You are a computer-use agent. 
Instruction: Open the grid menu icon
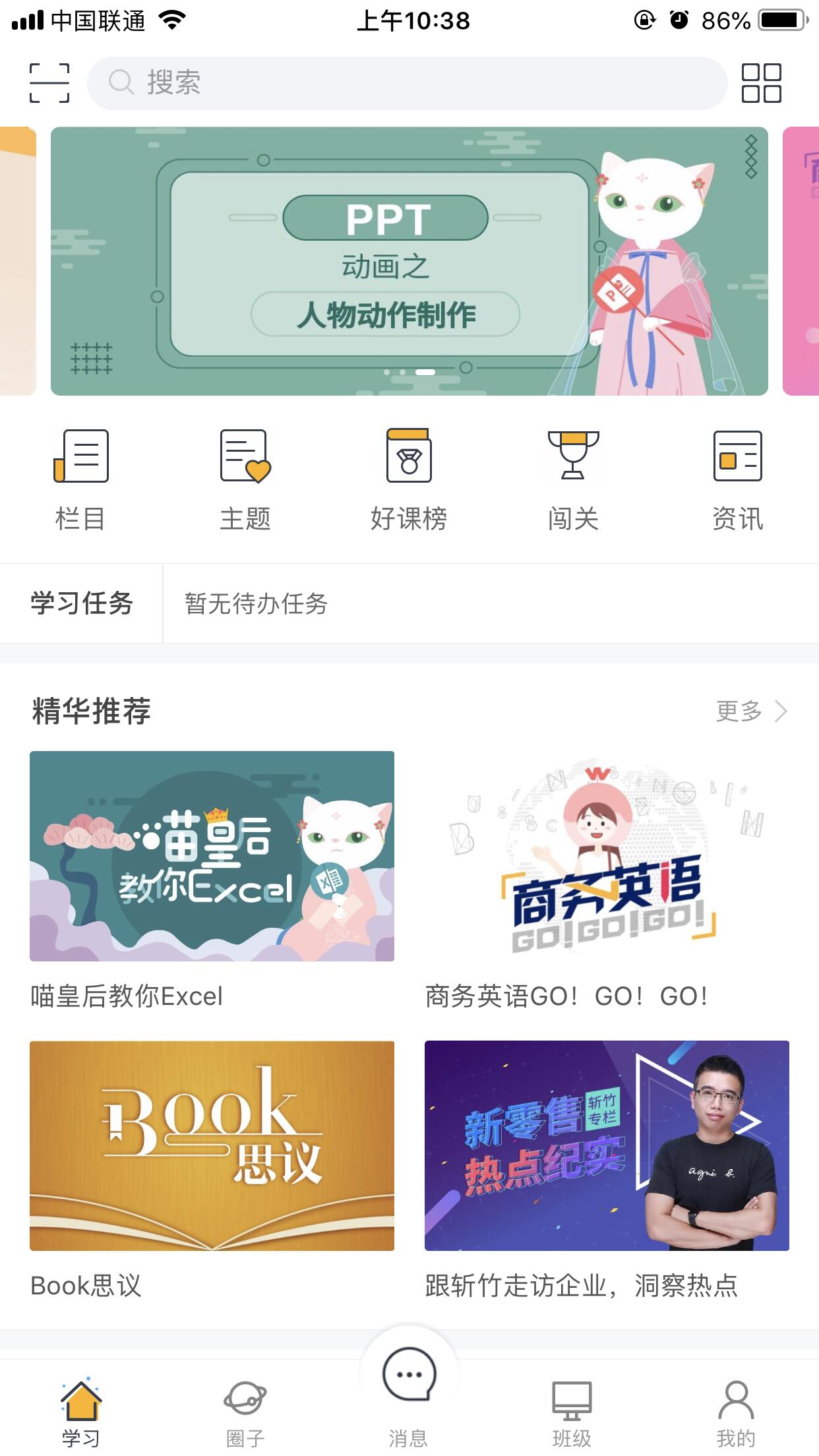(x=761, y=83)
